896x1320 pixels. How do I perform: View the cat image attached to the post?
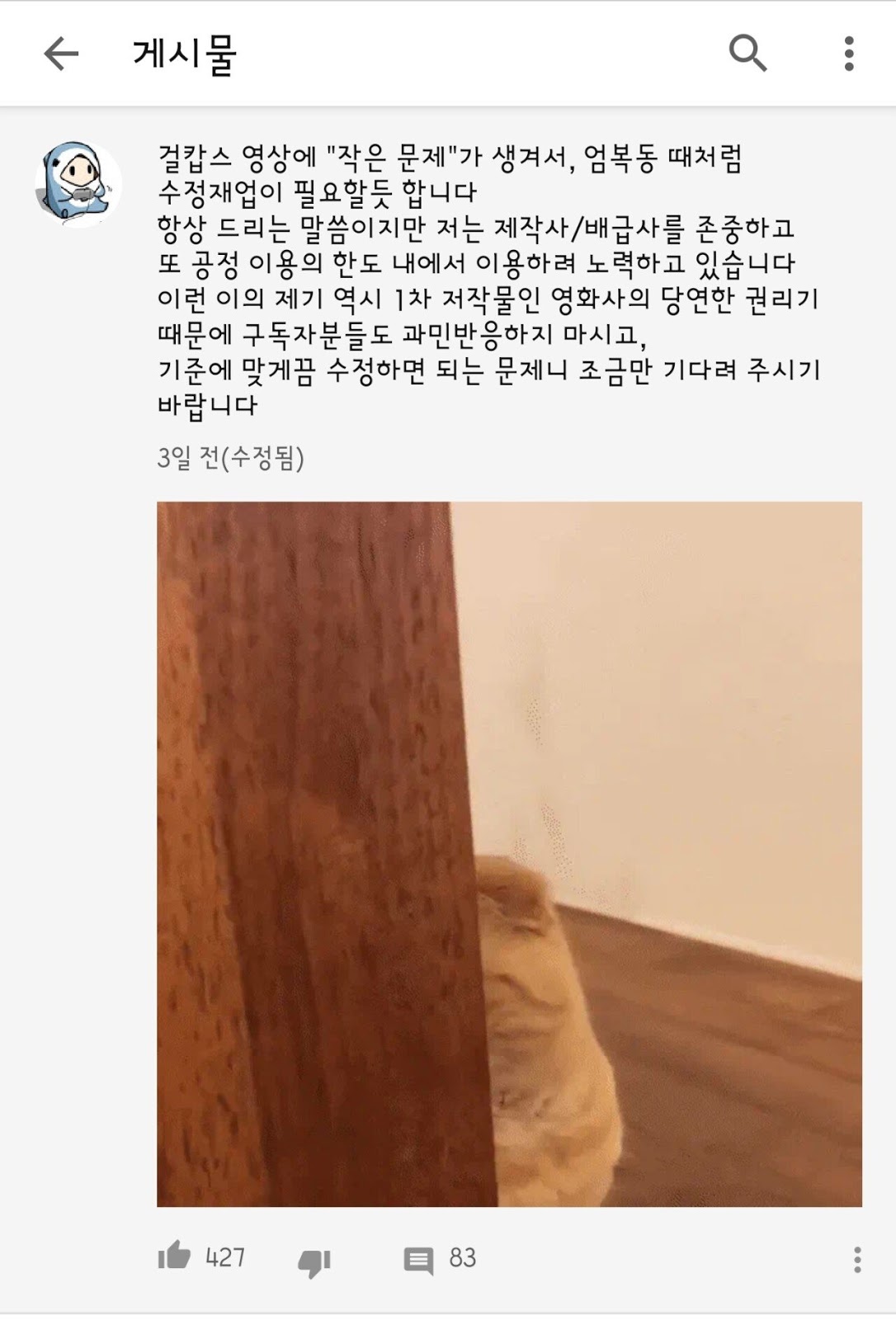point(509,854)
